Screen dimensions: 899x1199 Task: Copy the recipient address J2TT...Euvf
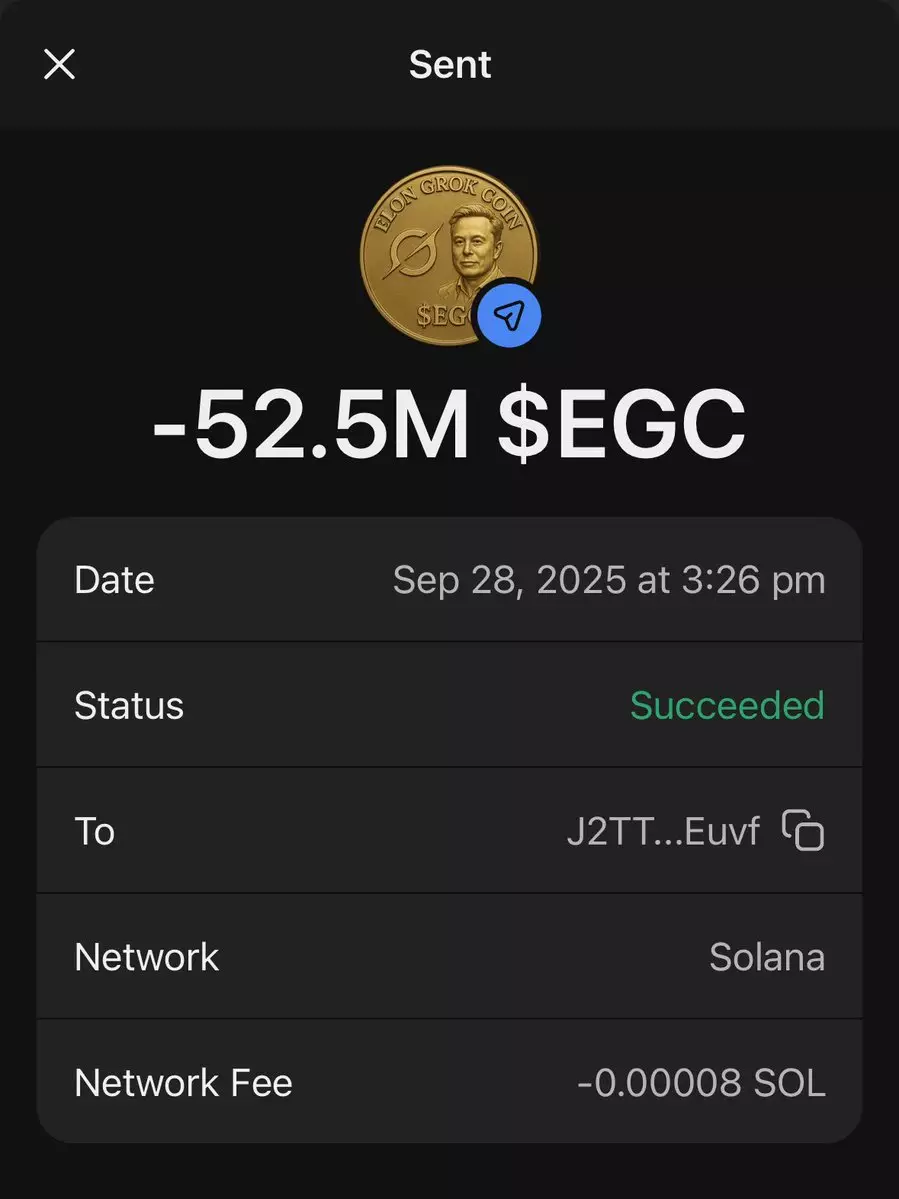coord(803,831)
